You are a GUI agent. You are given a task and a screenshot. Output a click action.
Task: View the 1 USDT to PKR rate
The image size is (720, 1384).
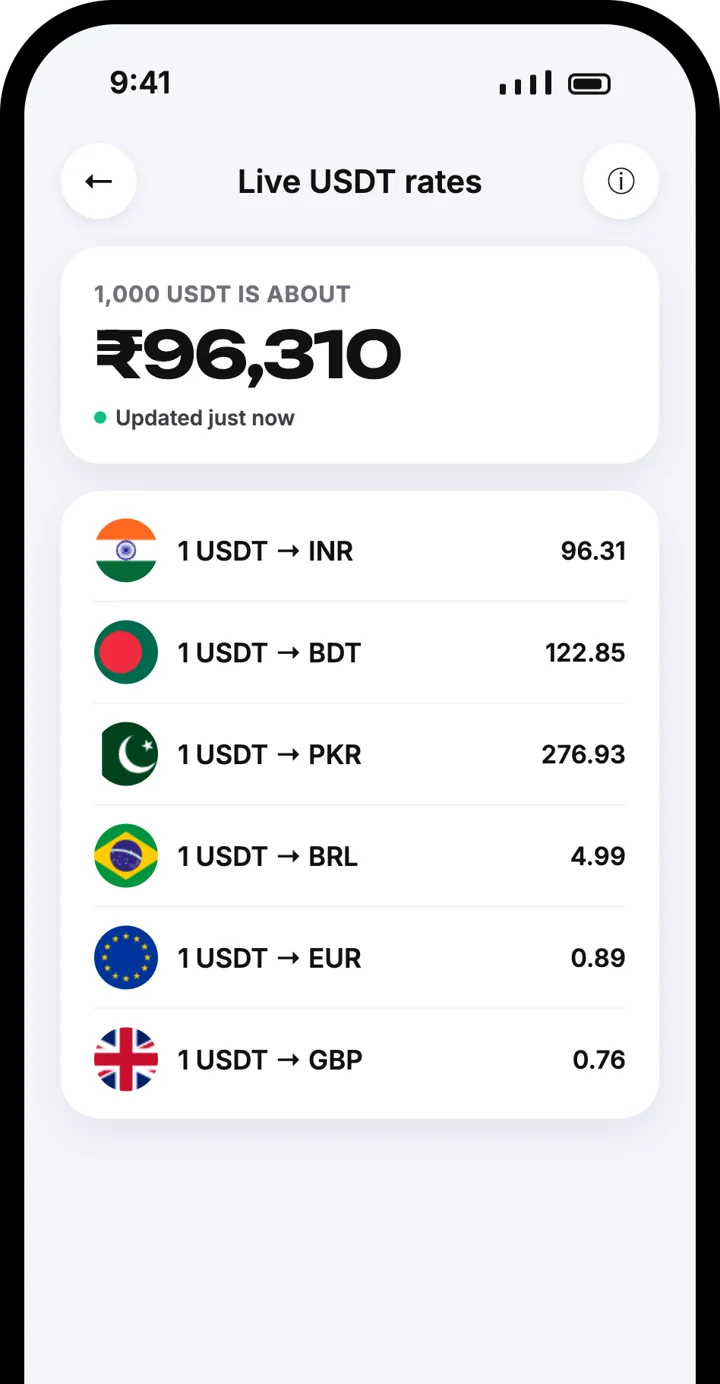tap(360, 754)
